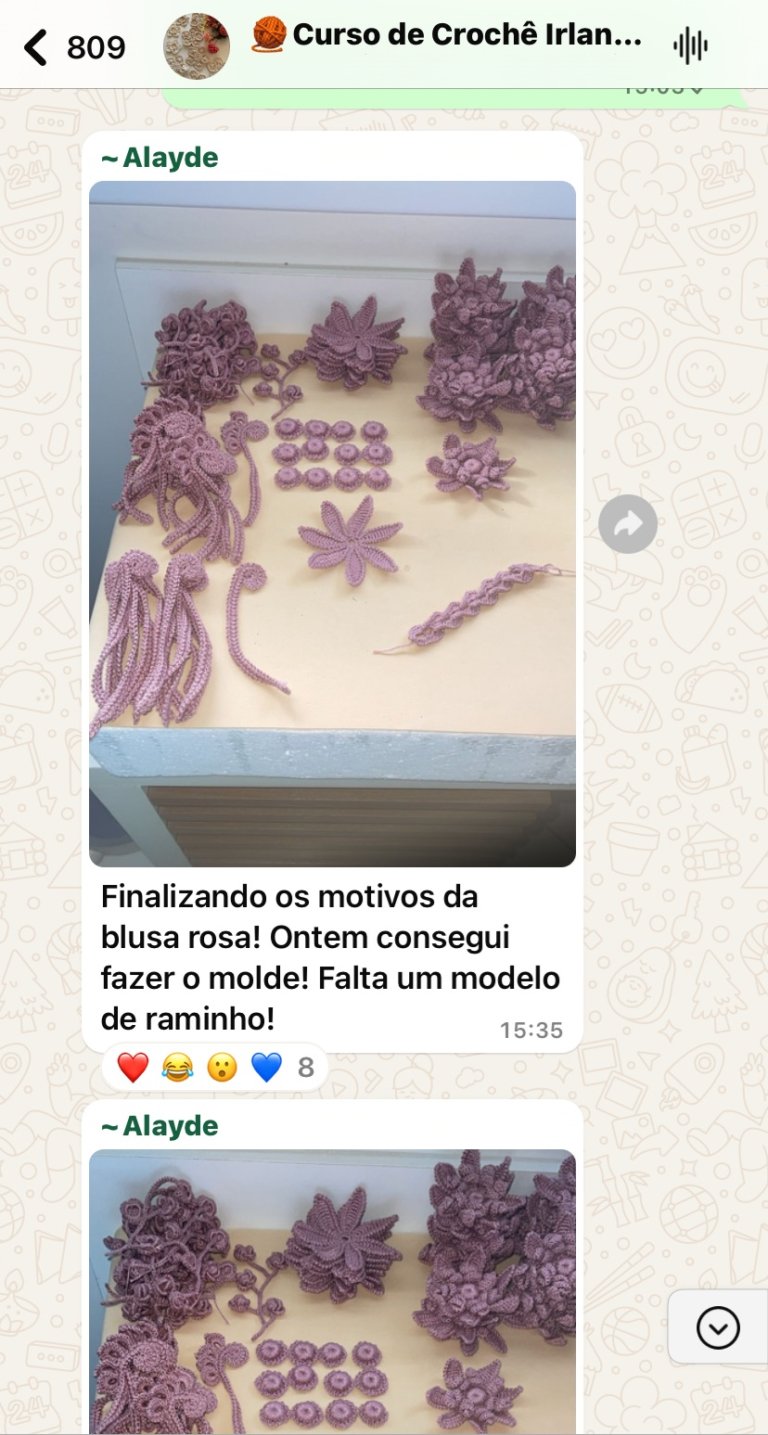Open the Curso de Crochê Irlandês group info

[x=466, y=37]
